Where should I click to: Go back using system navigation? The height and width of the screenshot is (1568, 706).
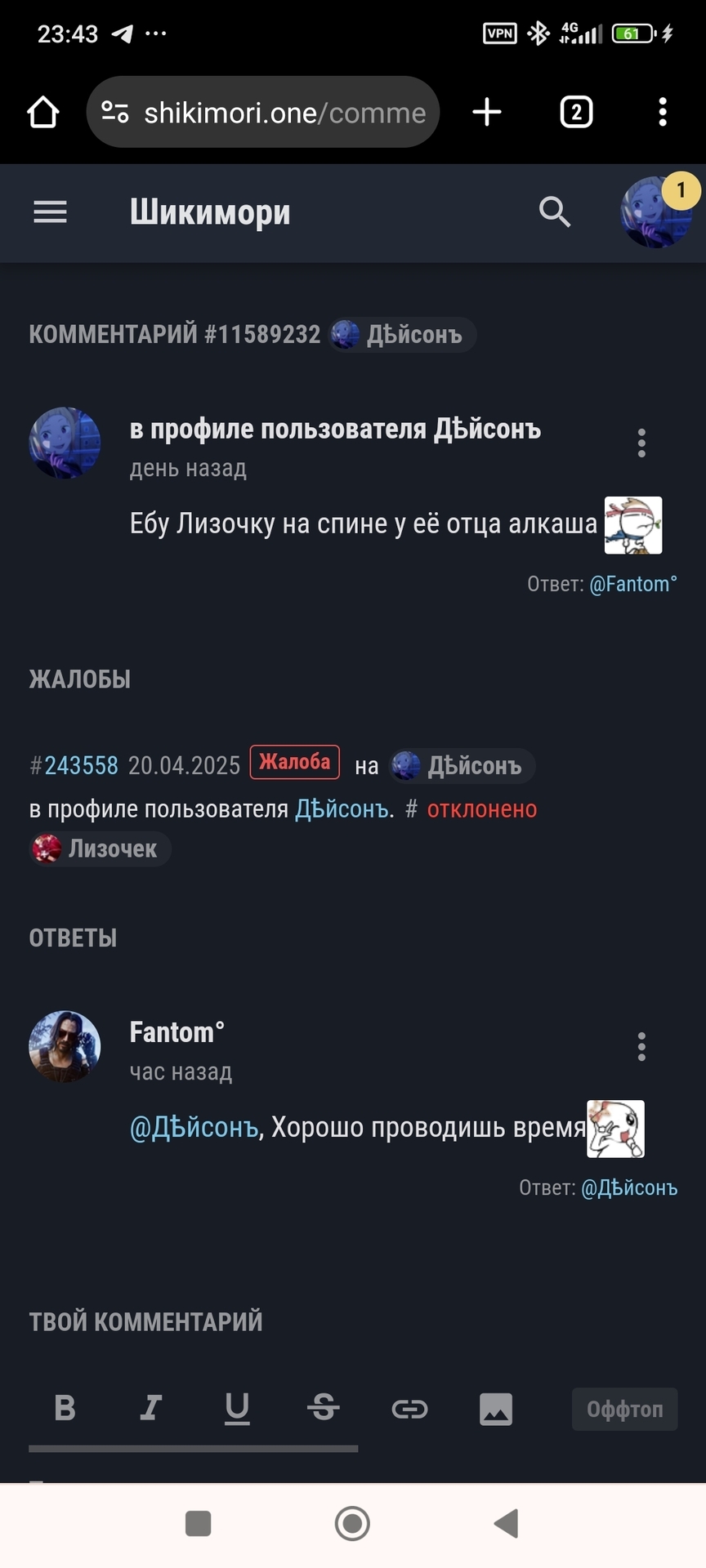click(507, 1523)
